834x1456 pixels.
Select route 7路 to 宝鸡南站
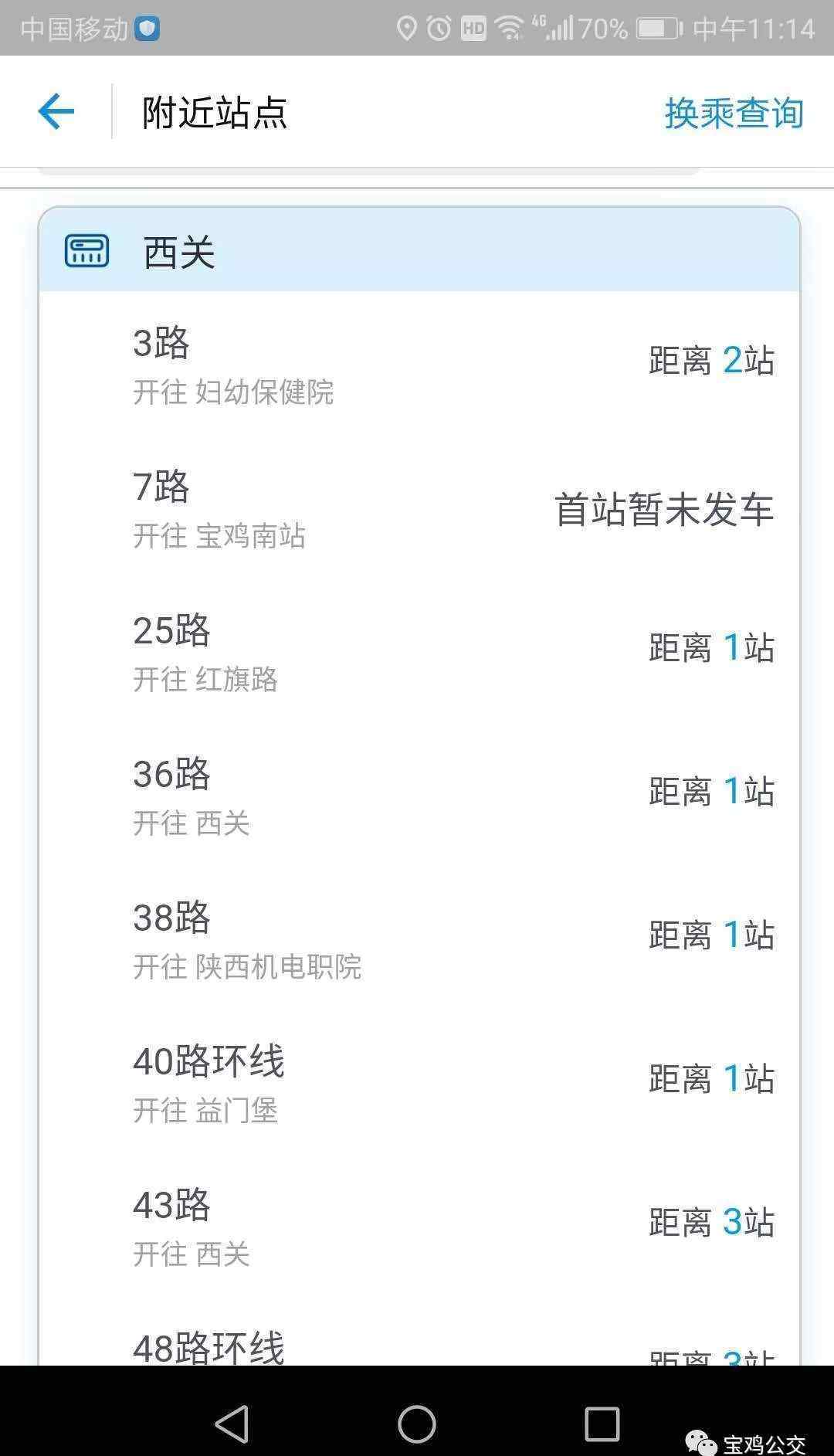tap(419, 509)
